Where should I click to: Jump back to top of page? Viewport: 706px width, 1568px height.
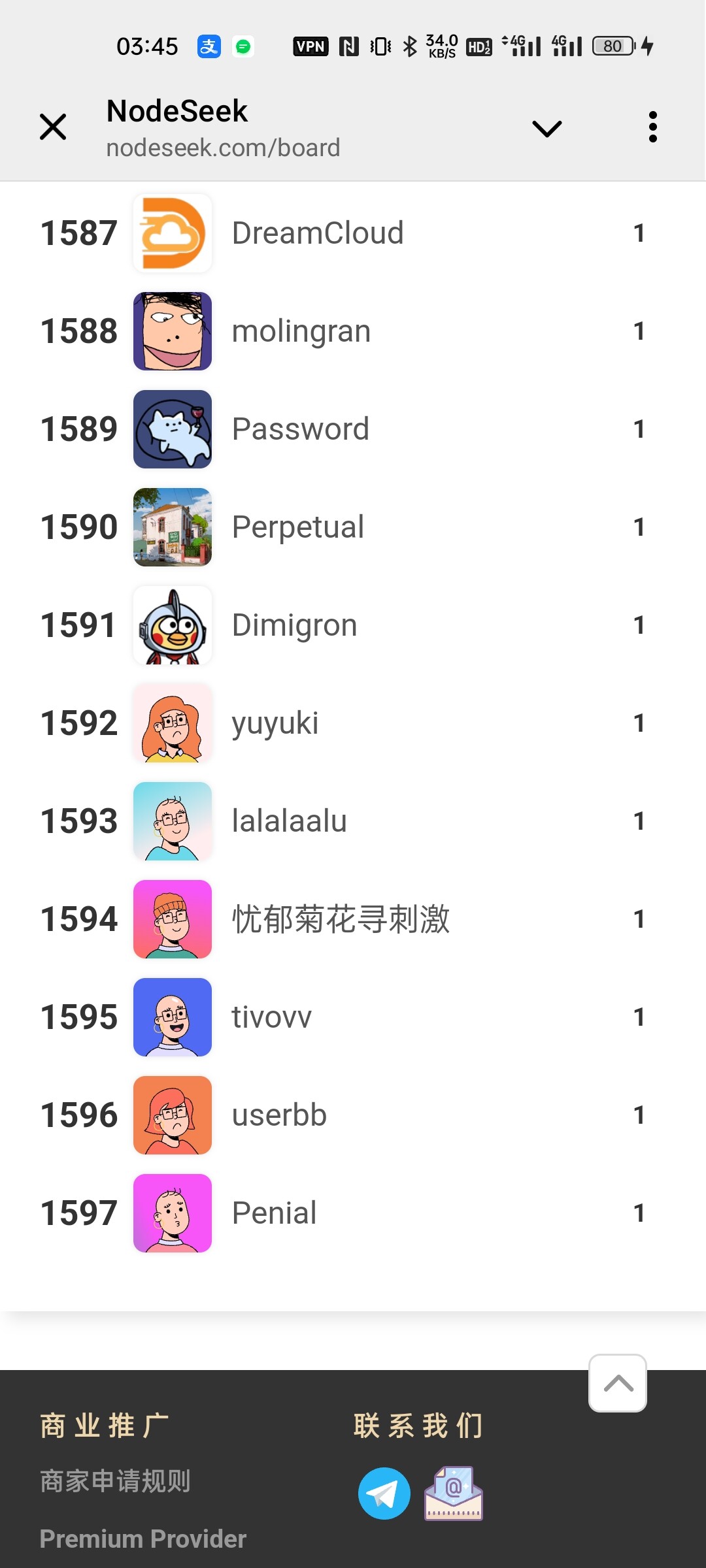(618, 1382)
